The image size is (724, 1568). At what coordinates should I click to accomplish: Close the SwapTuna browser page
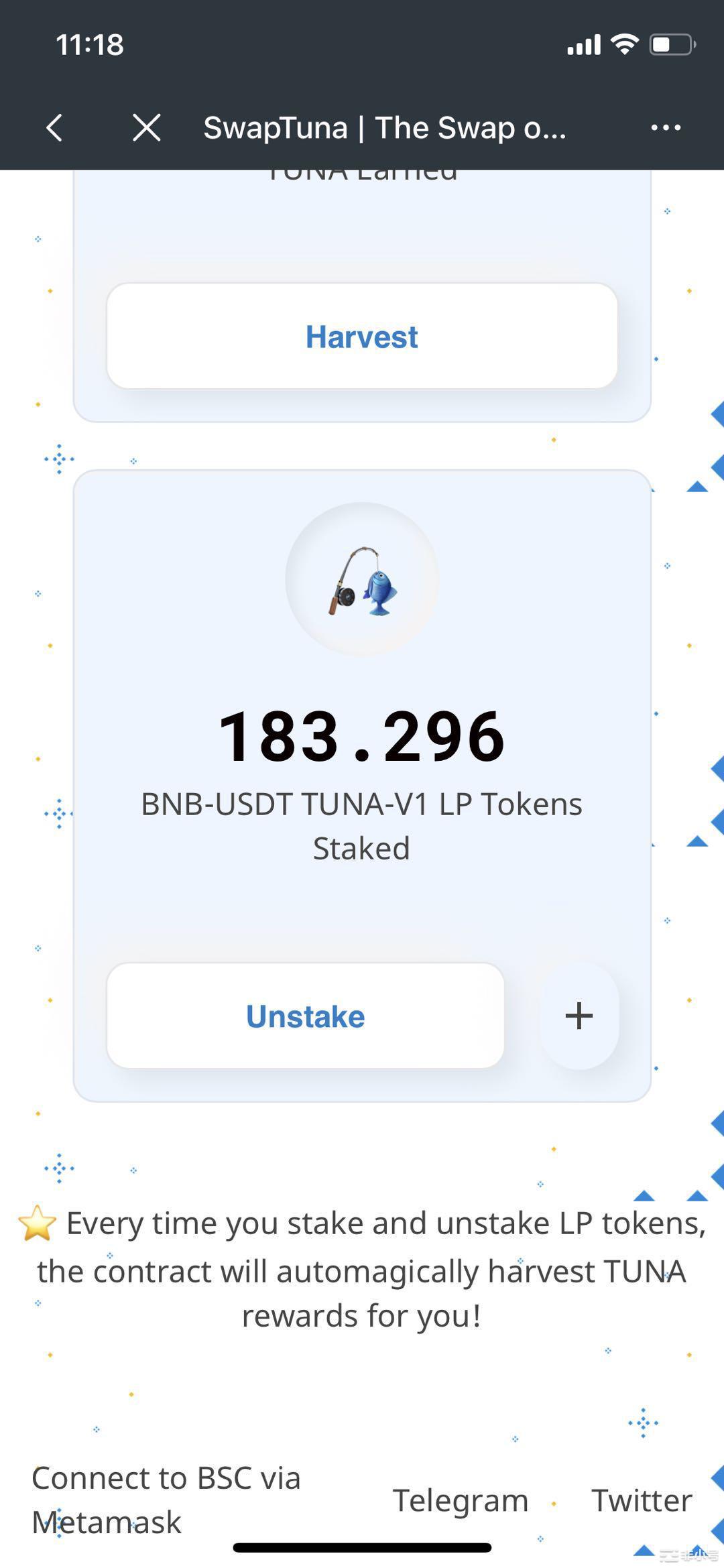(x=146, y=127)
